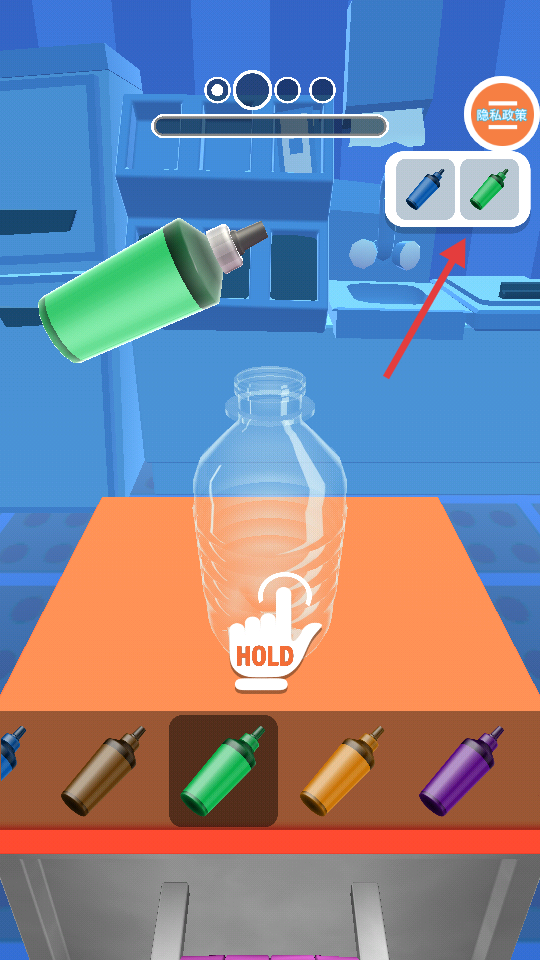Select the brown paint bottle

103,771
